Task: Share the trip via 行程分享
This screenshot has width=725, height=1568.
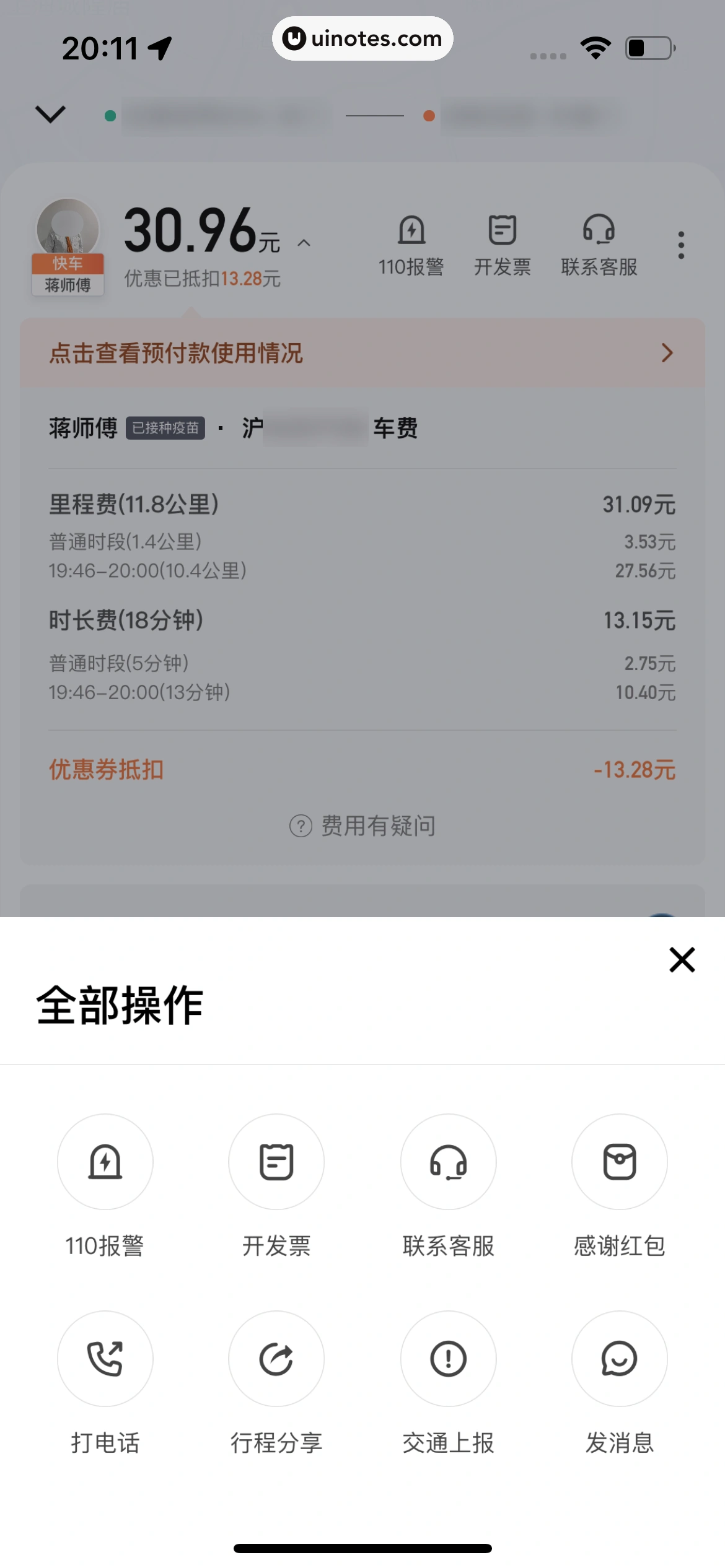Action: pyautogui.click(x=276, y=1359)
